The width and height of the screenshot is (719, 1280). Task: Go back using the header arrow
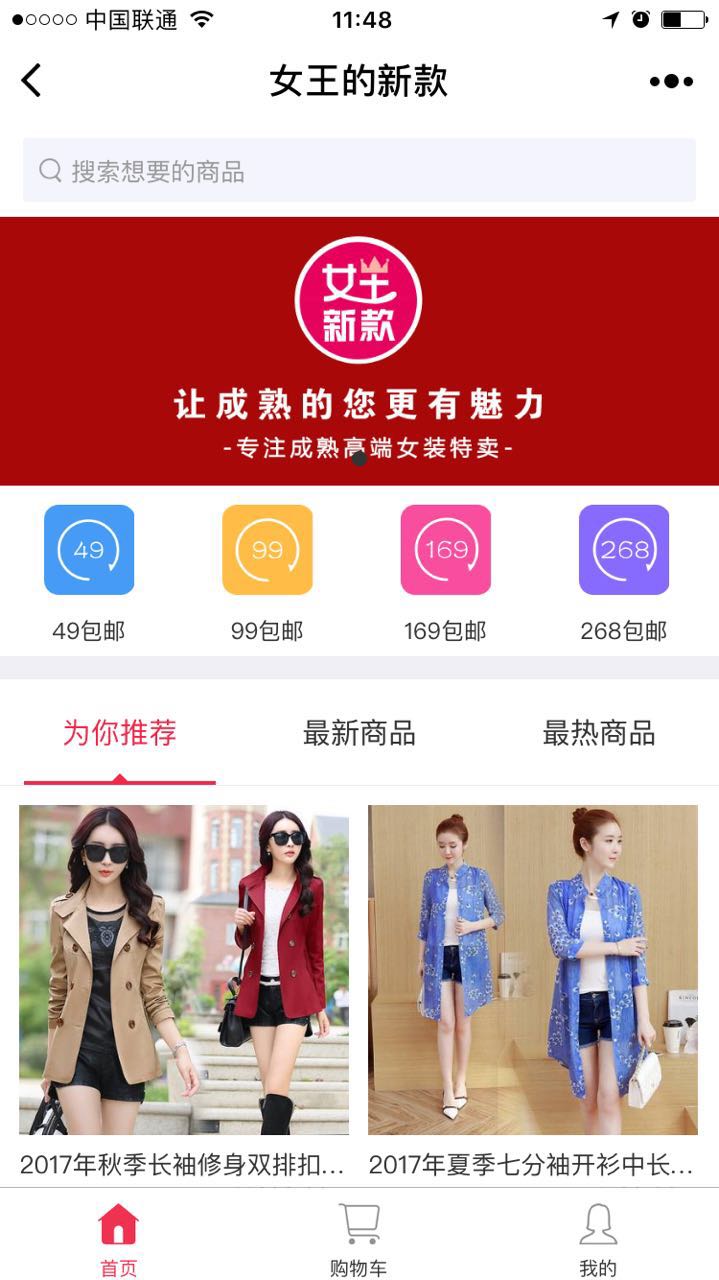tap(32, 80)
